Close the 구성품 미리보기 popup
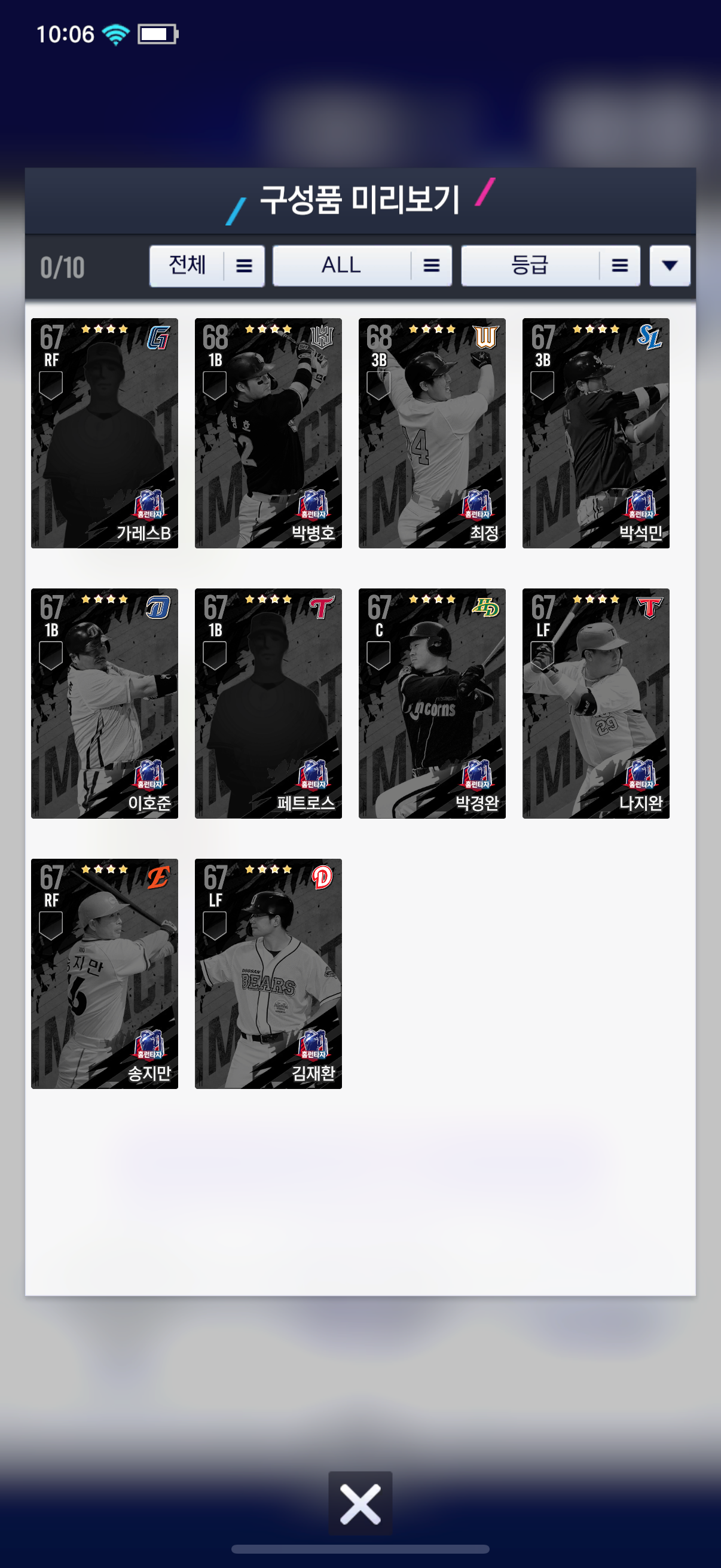 [360, 1503]
